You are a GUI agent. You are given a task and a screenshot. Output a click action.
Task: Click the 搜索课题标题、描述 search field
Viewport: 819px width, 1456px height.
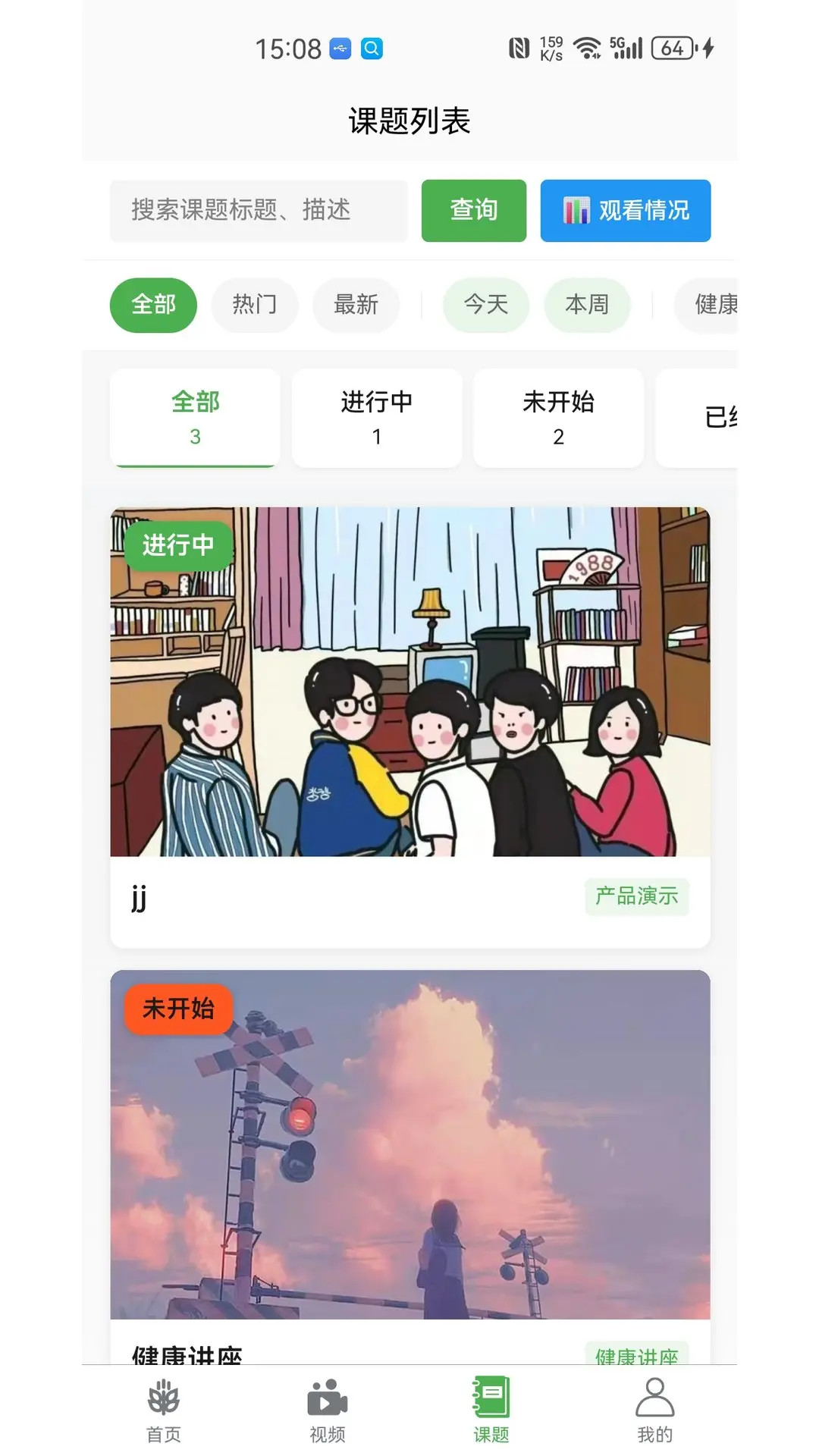click(258, 211)
